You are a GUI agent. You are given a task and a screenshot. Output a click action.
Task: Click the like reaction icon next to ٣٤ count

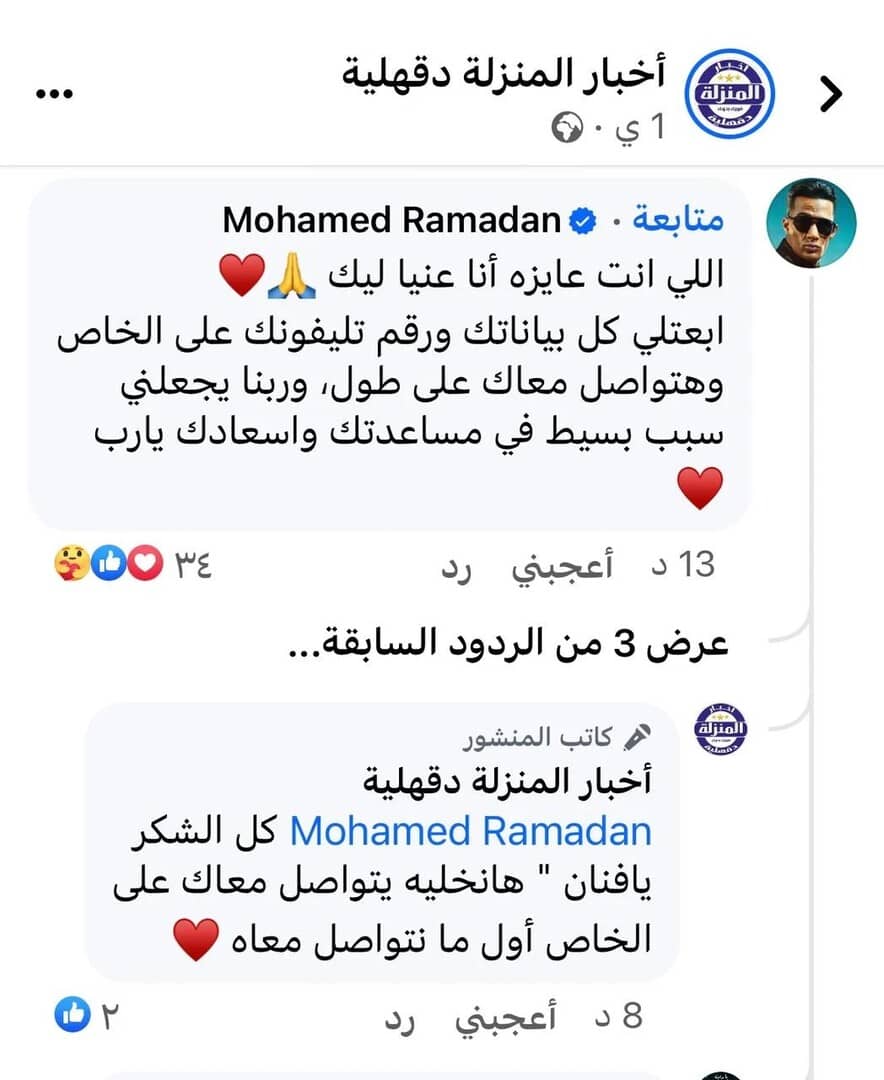coord(109,563)
